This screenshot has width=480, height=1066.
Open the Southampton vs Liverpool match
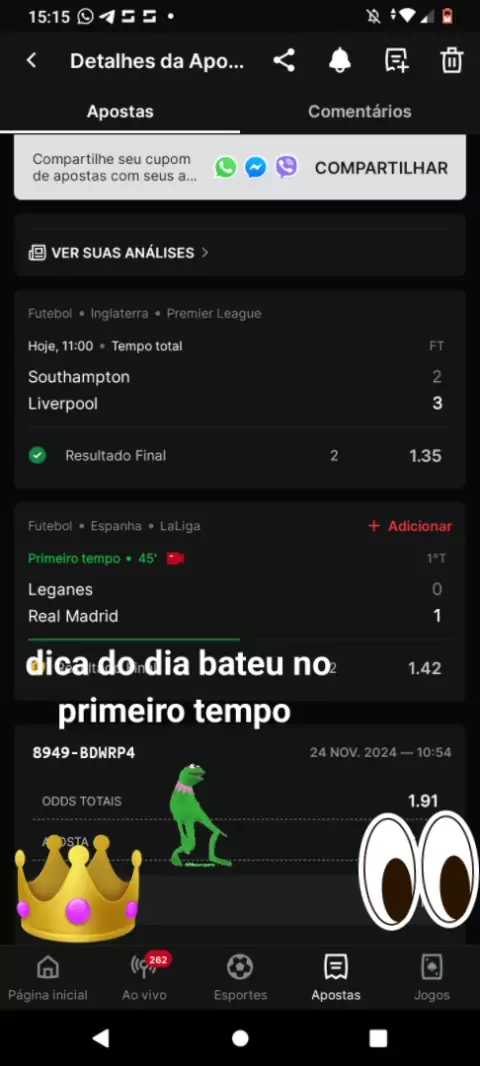(x=239, y=390)
